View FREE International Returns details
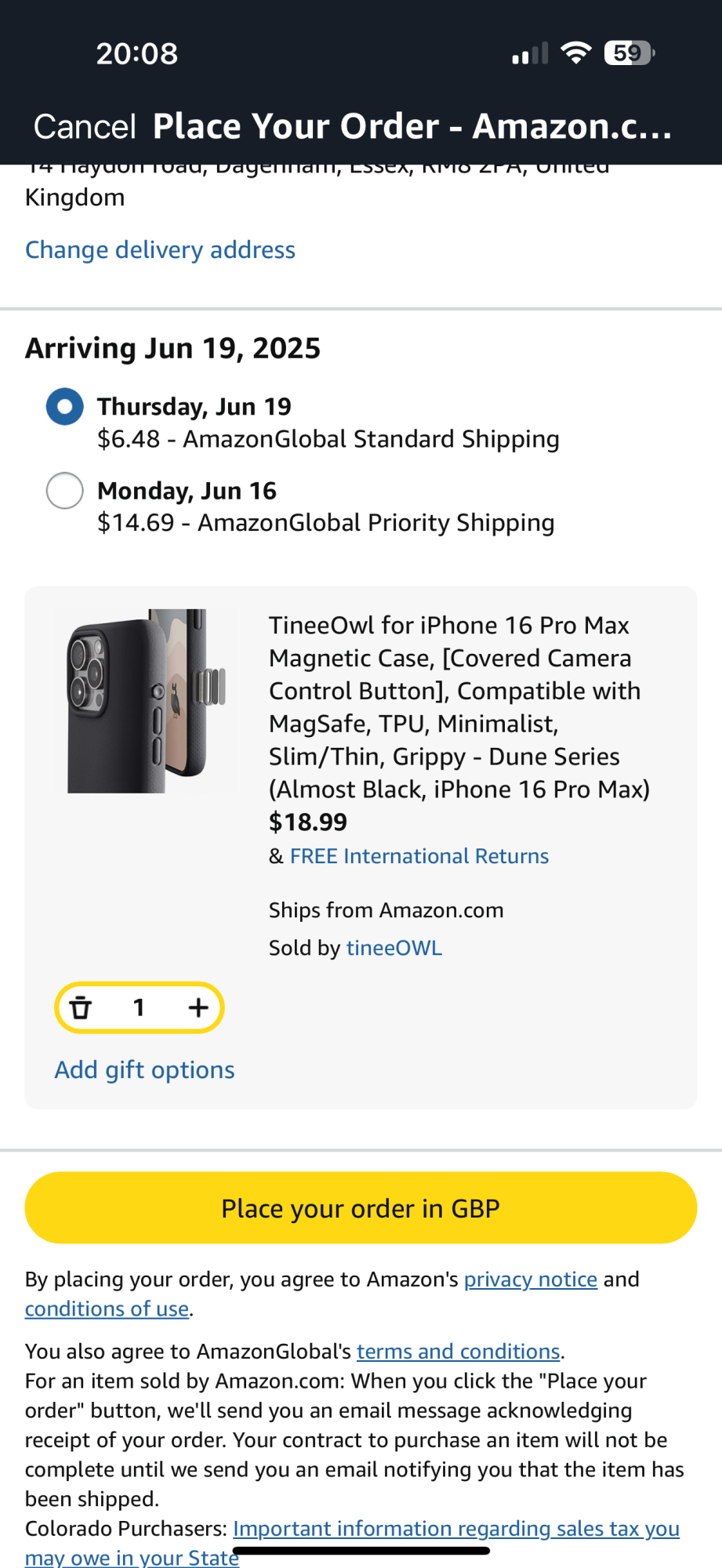Screen dimensions: 722x1568 click(x=419, y=856)
